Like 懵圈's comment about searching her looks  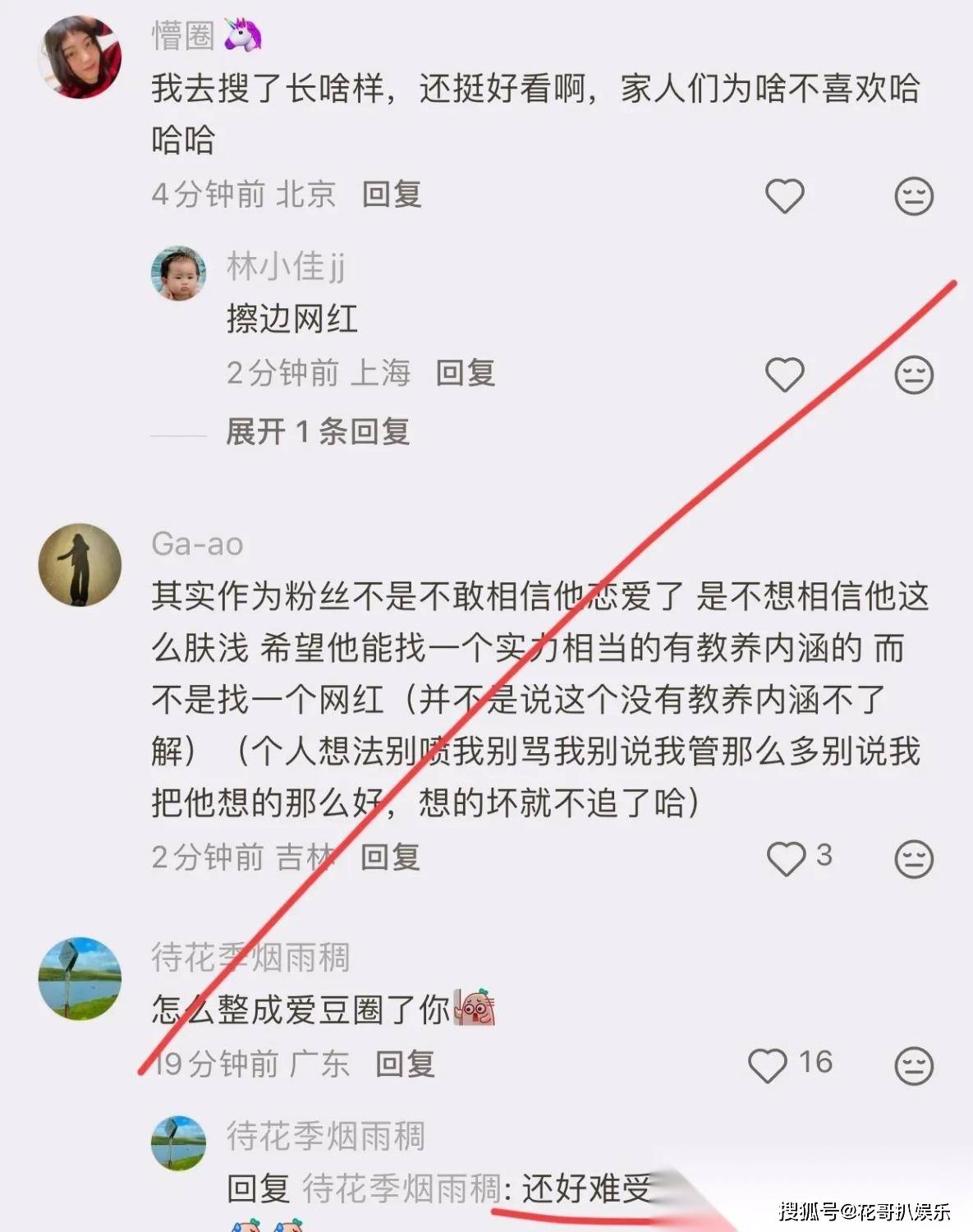784,195
